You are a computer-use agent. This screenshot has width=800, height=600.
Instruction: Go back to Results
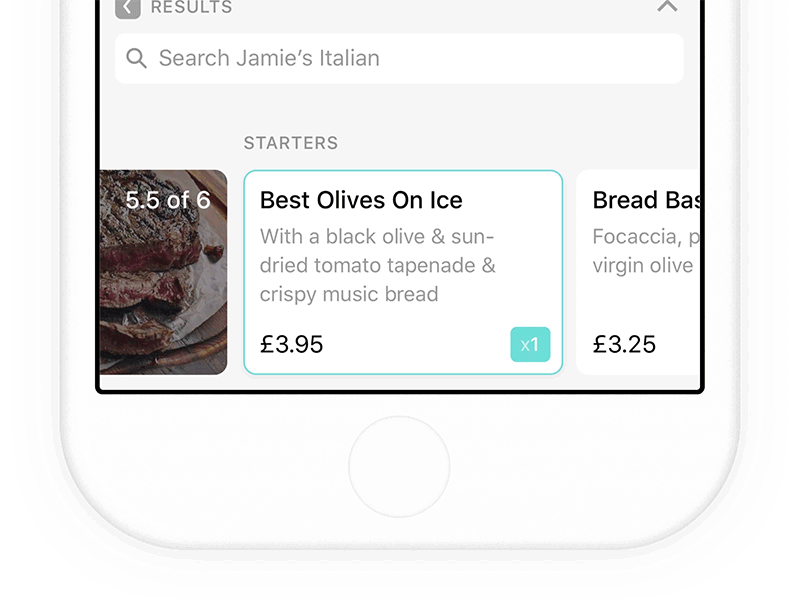click(x=128, y=8)
